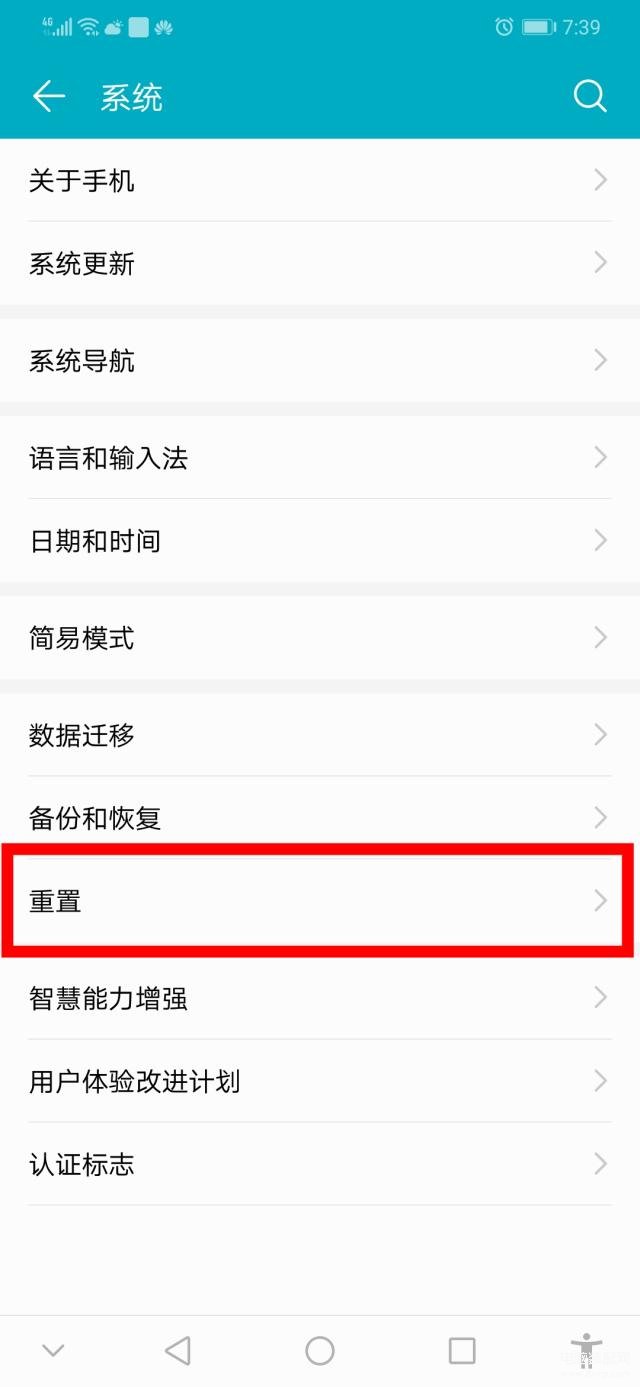Open 关于手机 settings
Image resolution: width=640 pixels, height=1387 pixels.
coord(320,181)
